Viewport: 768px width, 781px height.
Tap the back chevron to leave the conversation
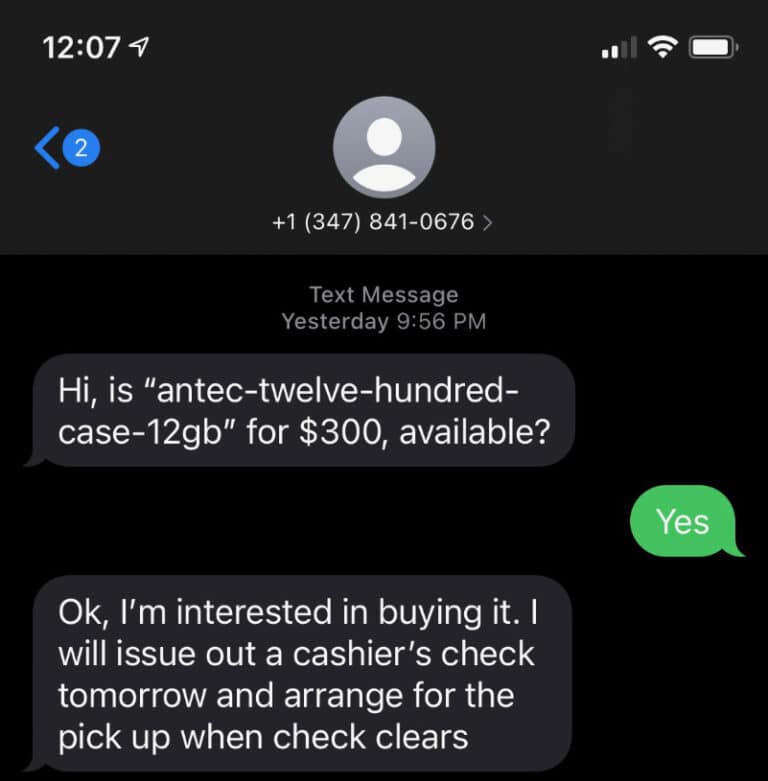tap(45, 145)
